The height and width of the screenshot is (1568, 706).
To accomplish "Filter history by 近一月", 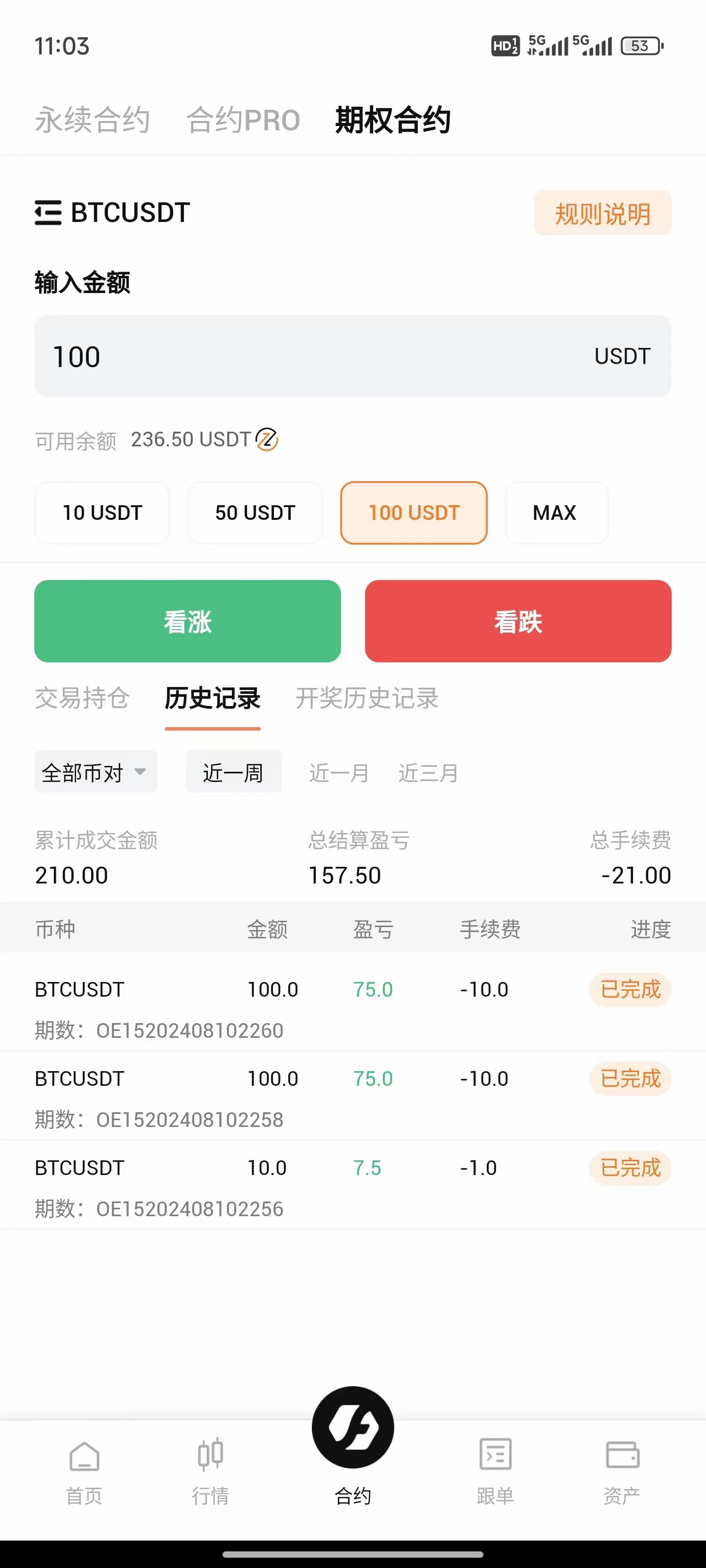I will pyautogui.click(x=339, y=772).
